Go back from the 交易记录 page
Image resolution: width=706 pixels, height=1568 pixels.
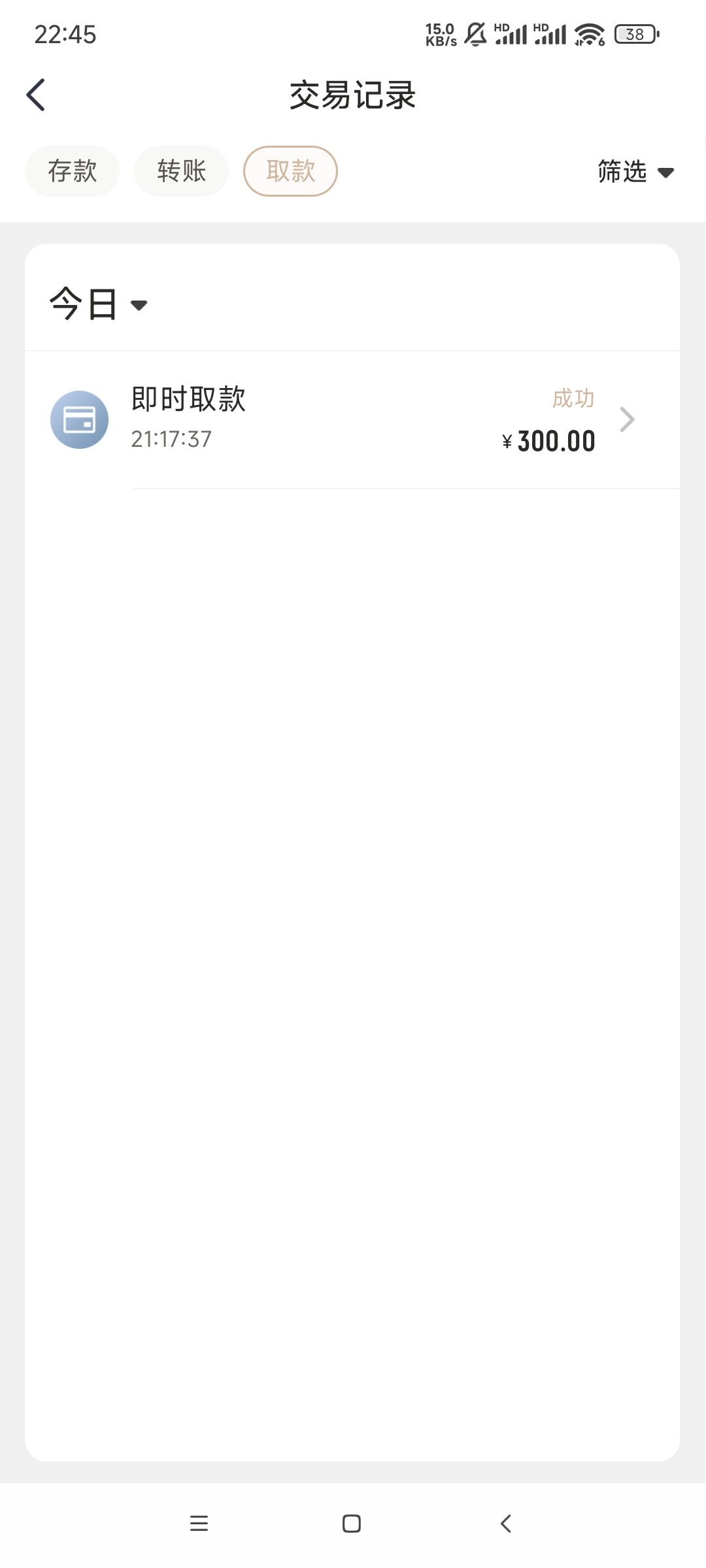36,95
